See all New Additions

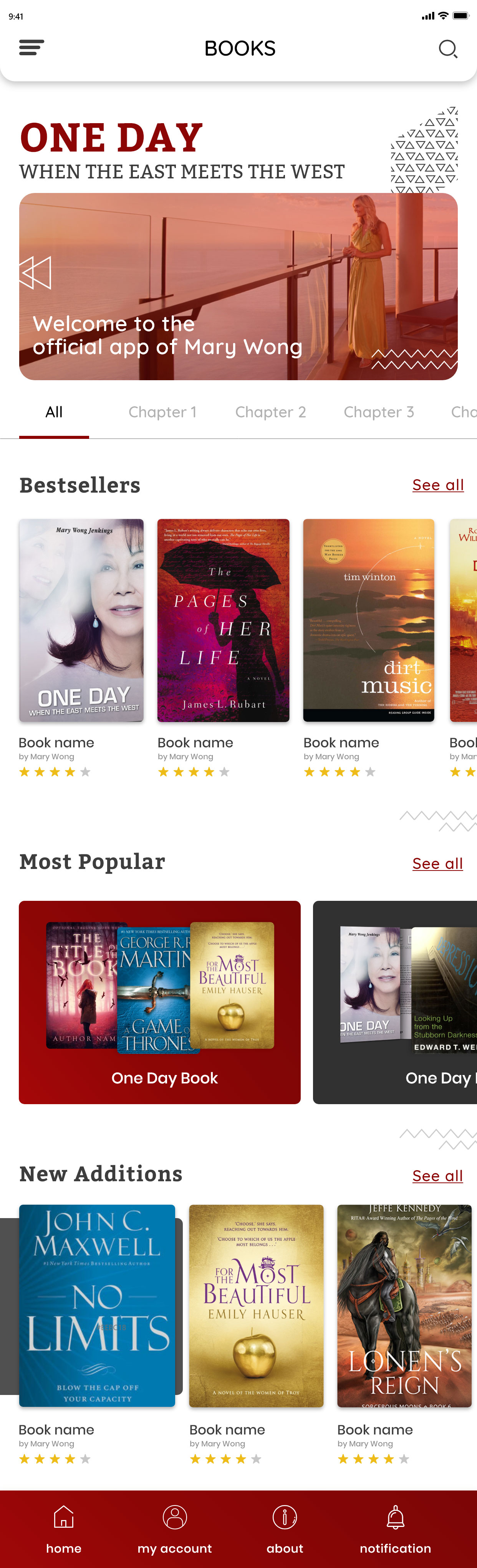tap(437, 1176)
